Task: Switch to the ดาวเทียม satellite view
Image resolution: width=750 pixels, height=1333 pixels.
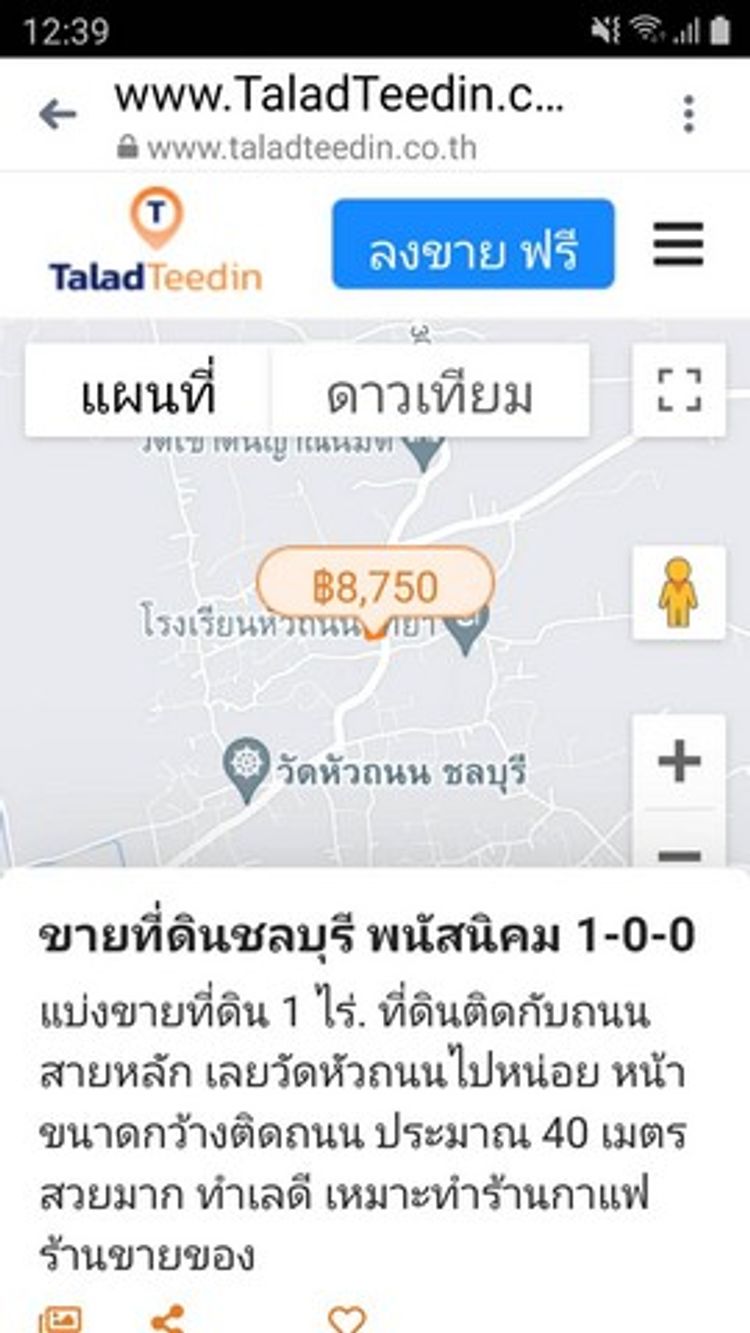Action: click(430, 395)
